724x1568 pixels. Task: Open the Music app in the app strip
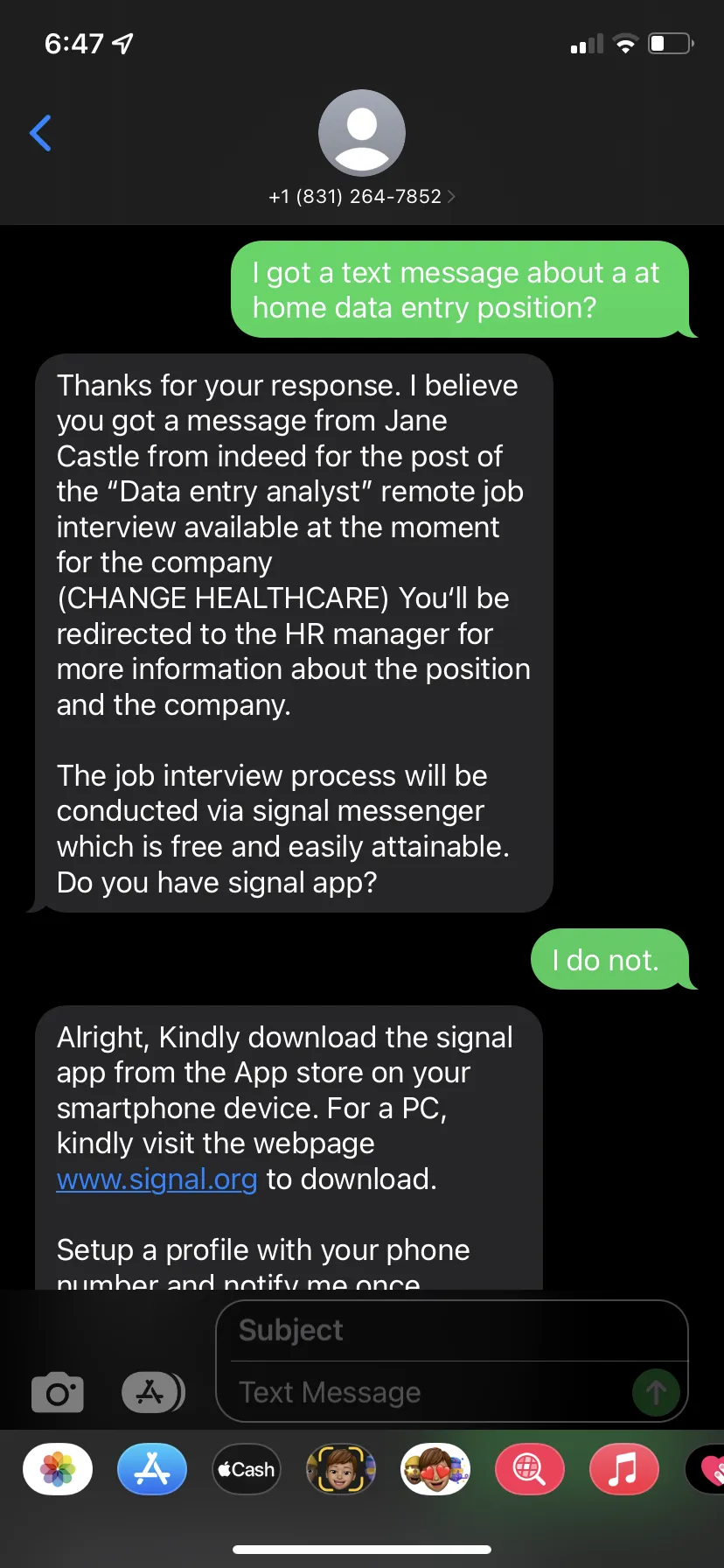click(x=624, y=1469)
